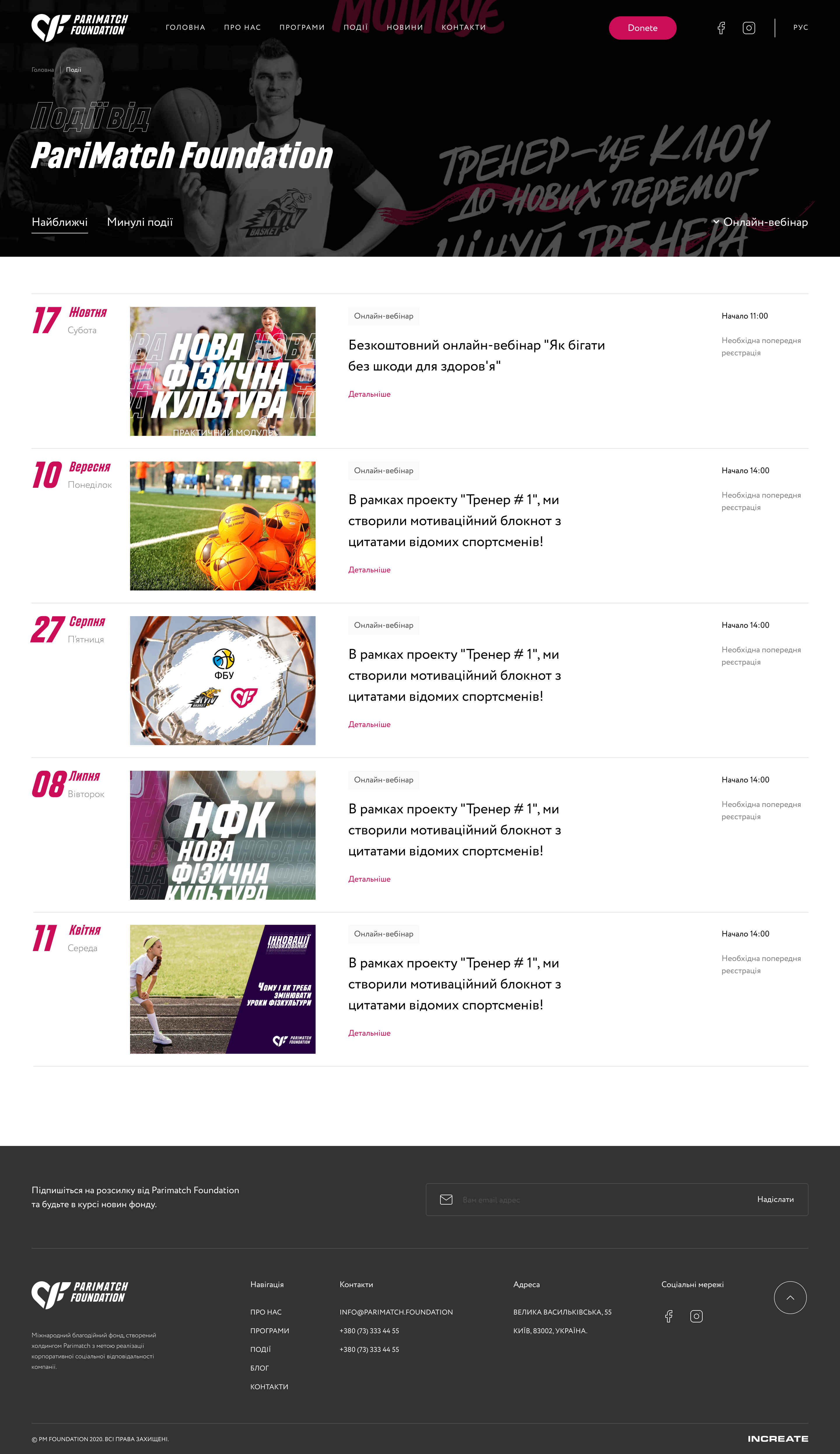Go to ГОЛОВНА in the top menu
Screen dimensions: 840x1454
point(185,27)
